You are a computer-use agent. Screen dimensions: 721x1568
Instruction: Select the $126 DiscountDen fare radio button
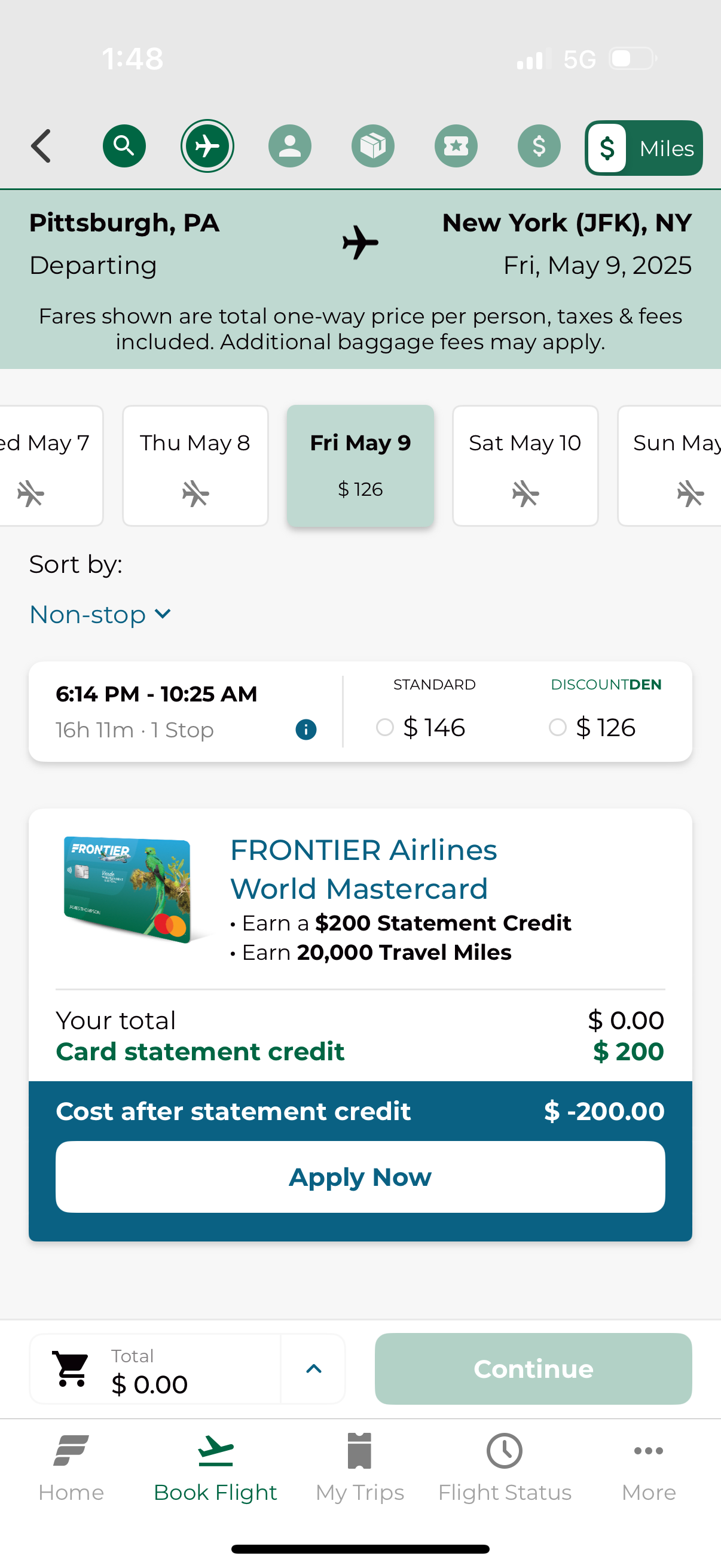pos(558,727)
